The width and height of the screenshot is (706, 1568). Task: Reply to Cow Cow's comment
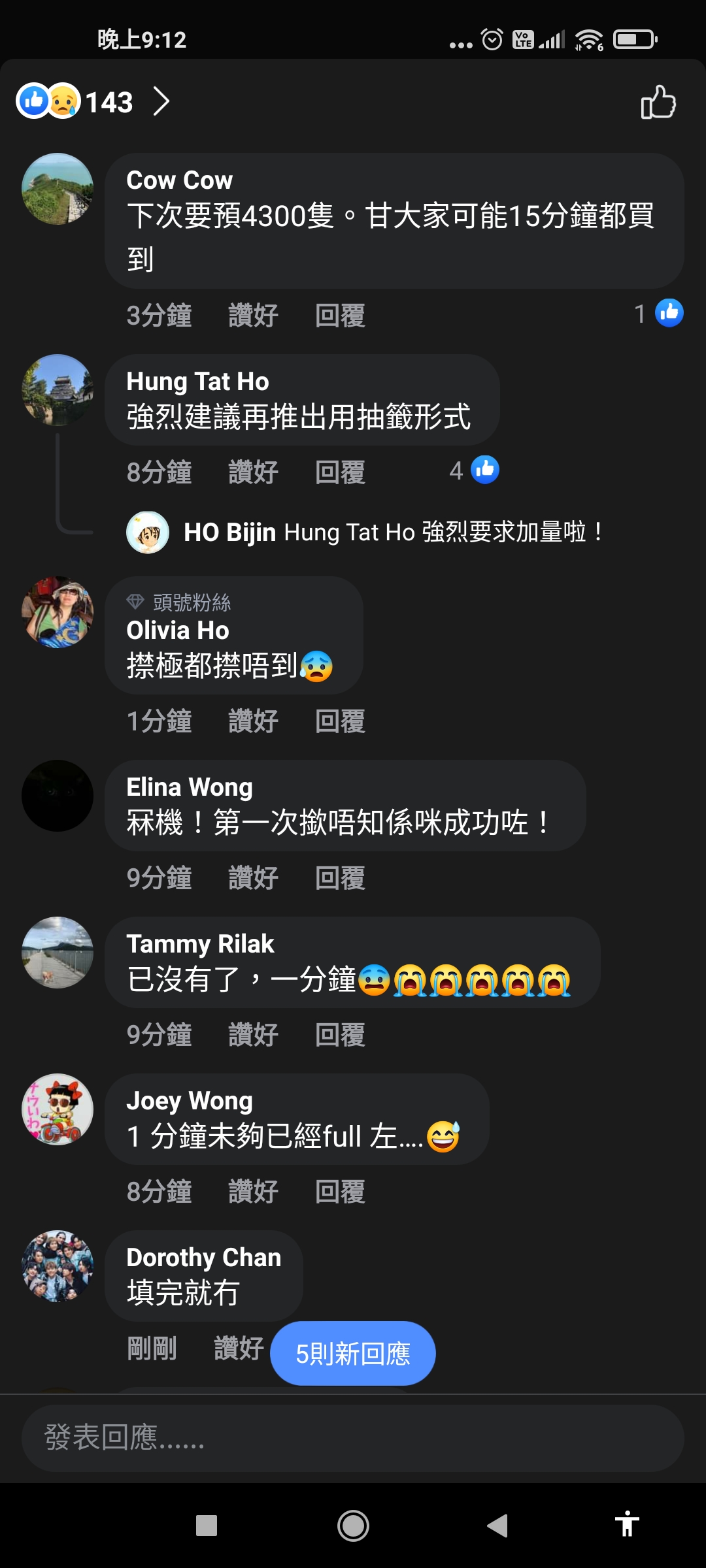click(x=340, y=316)
